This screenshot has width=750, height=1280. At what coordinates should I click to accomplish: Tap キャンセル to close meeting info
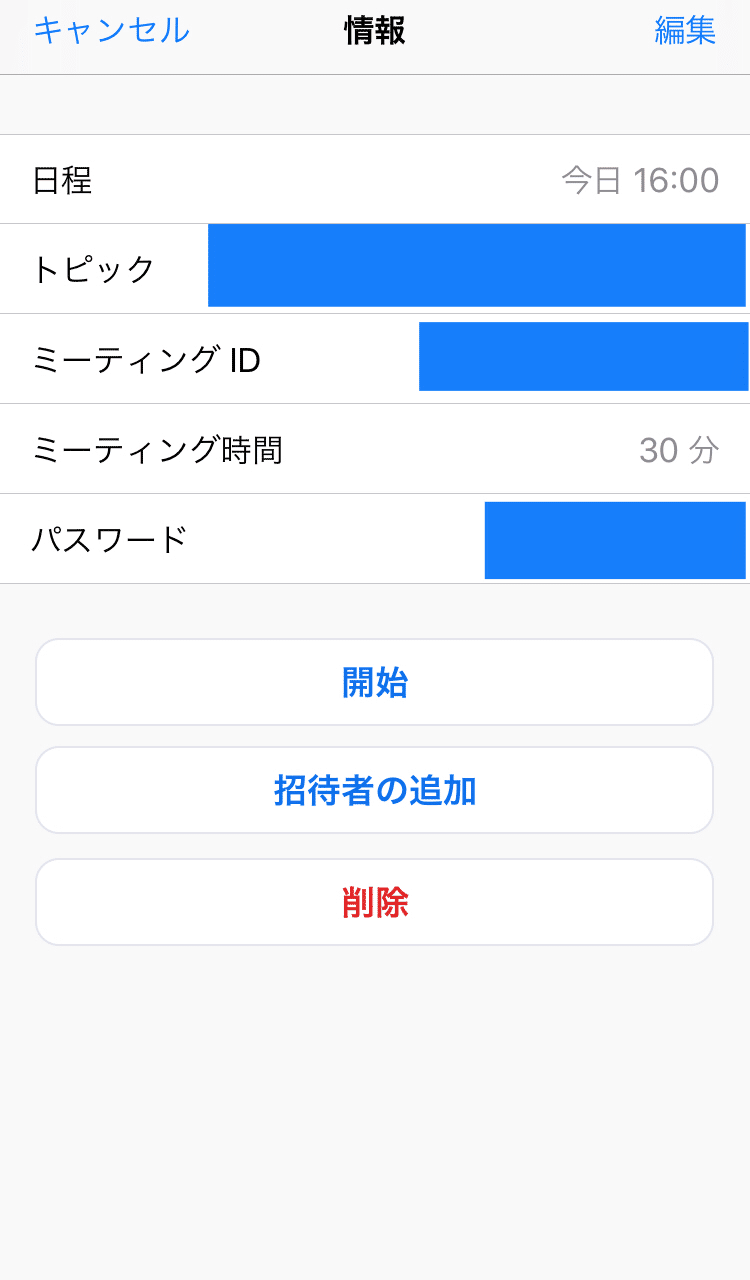(x=111, y=31)
